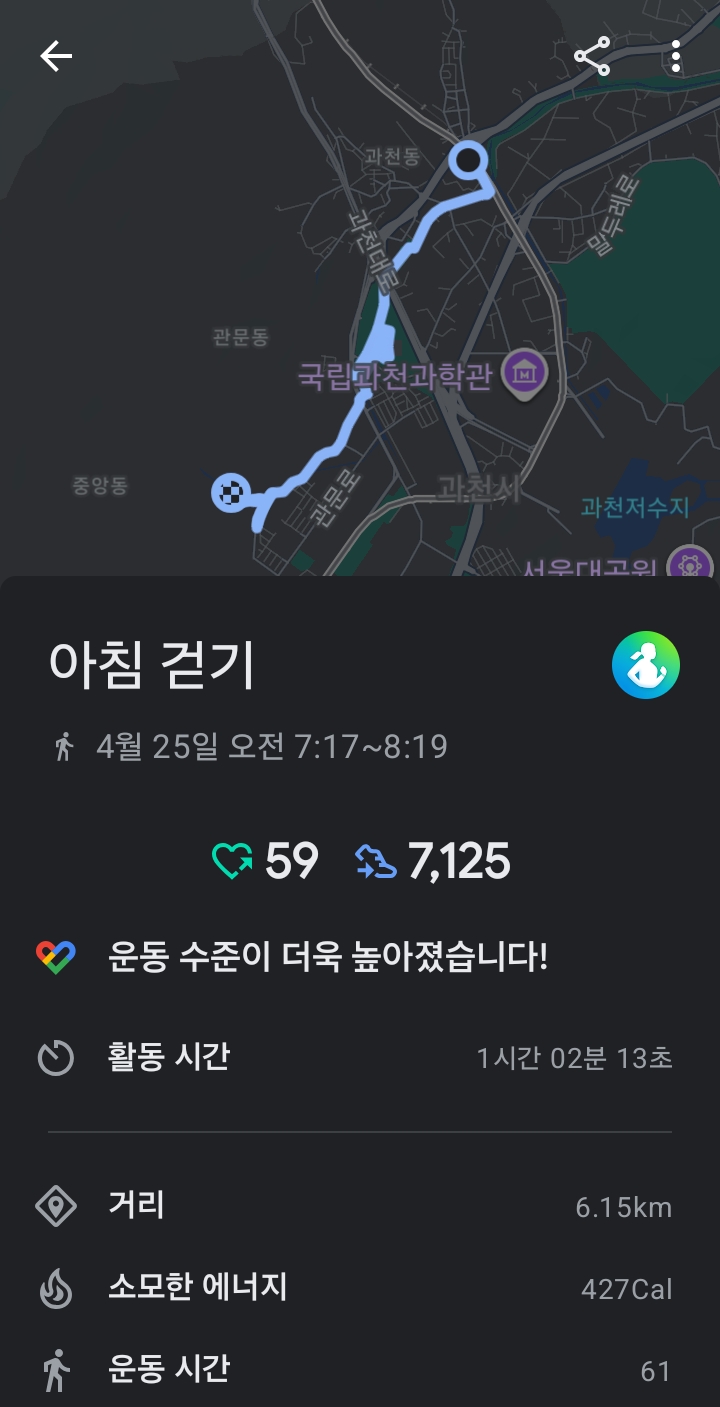Go back using the arrow icon
The height and width of the screenshot is (1407, 720).
click(56, 57)
